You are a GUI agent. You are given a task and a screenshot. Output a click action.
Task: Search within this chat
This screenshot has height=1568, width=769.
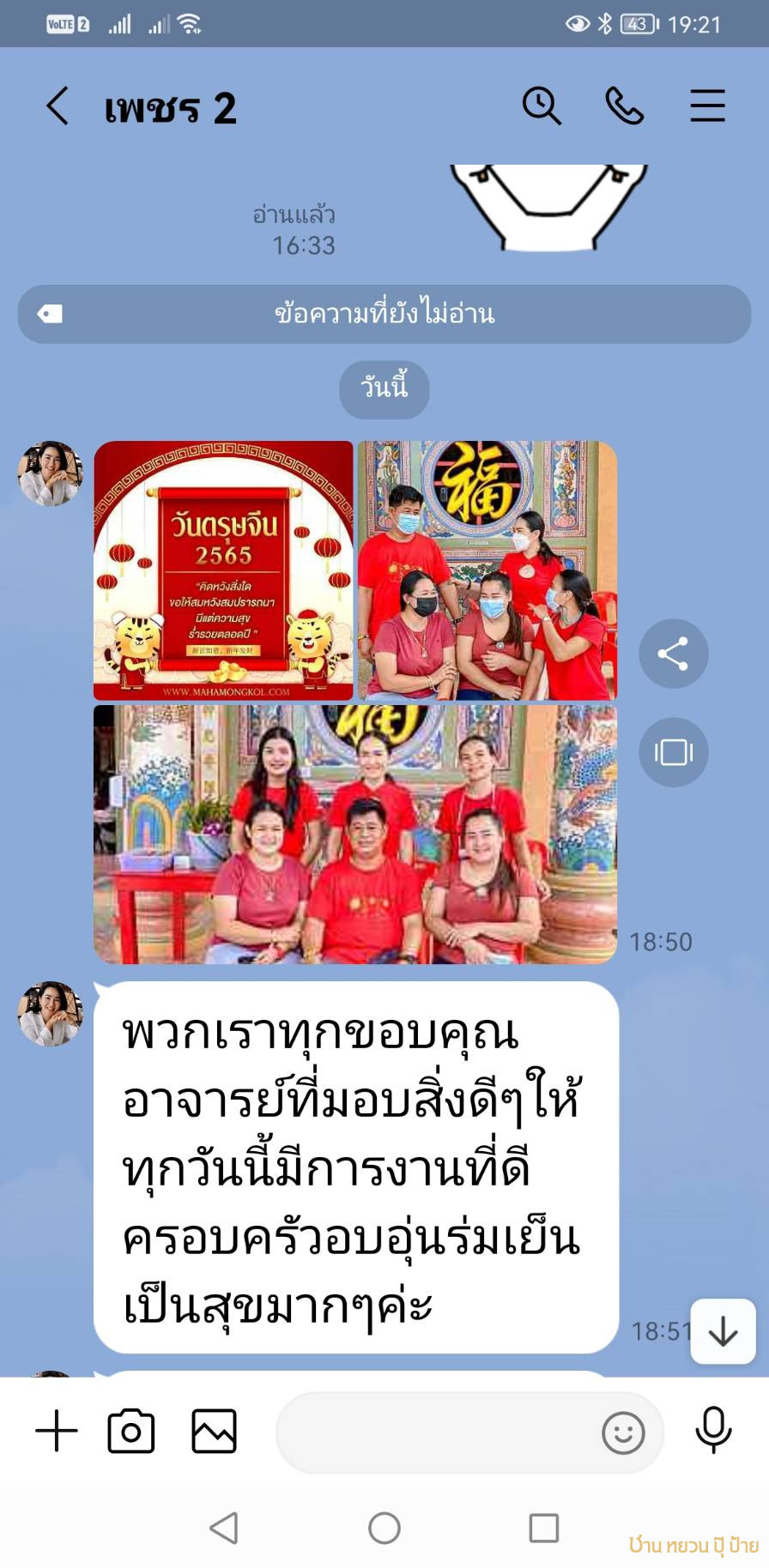(x=542, y=106)
